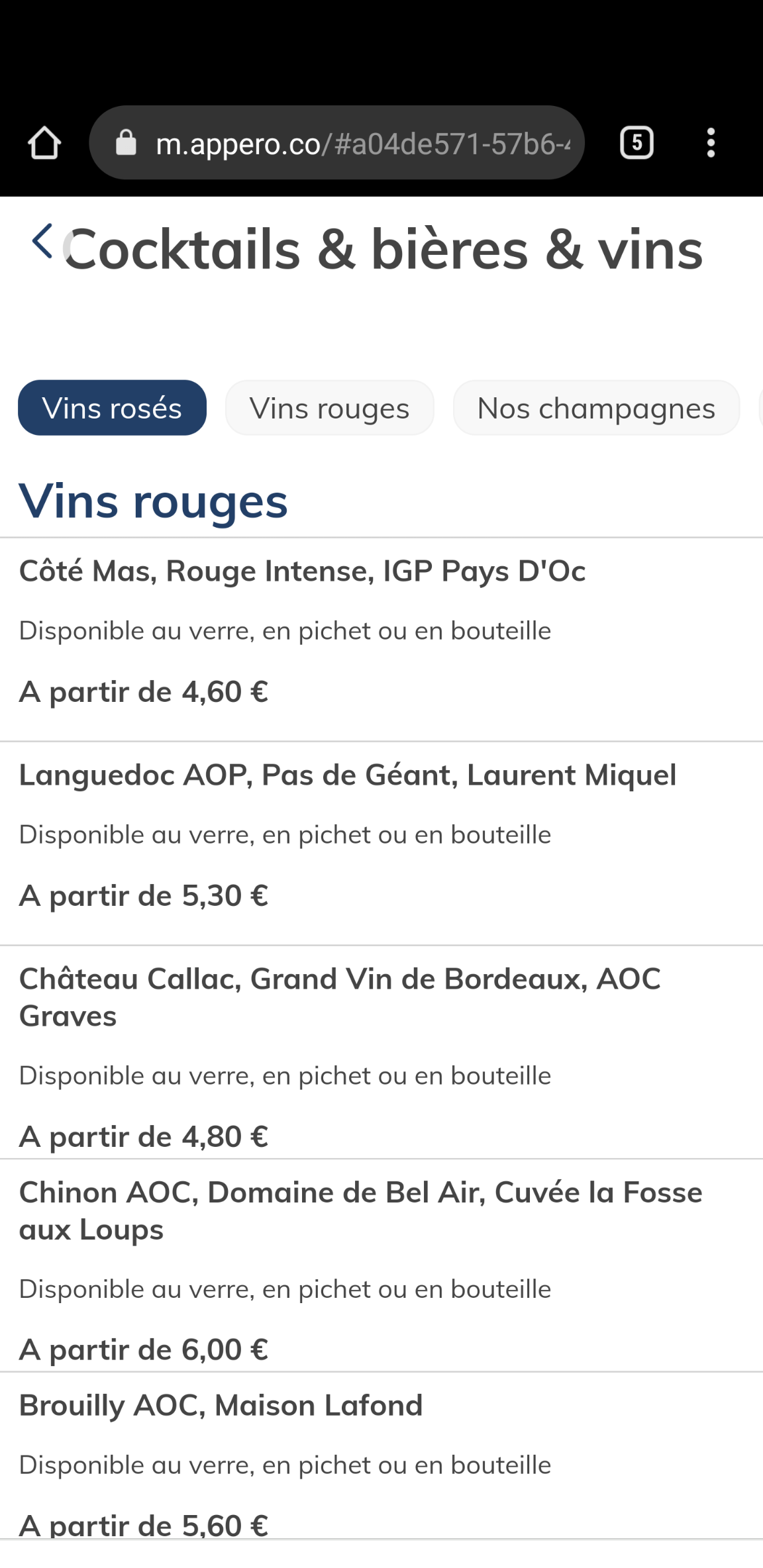Go back from Cocktails & bières & vins
This screenshot has width=763, height=1568.
pos(42,241)
